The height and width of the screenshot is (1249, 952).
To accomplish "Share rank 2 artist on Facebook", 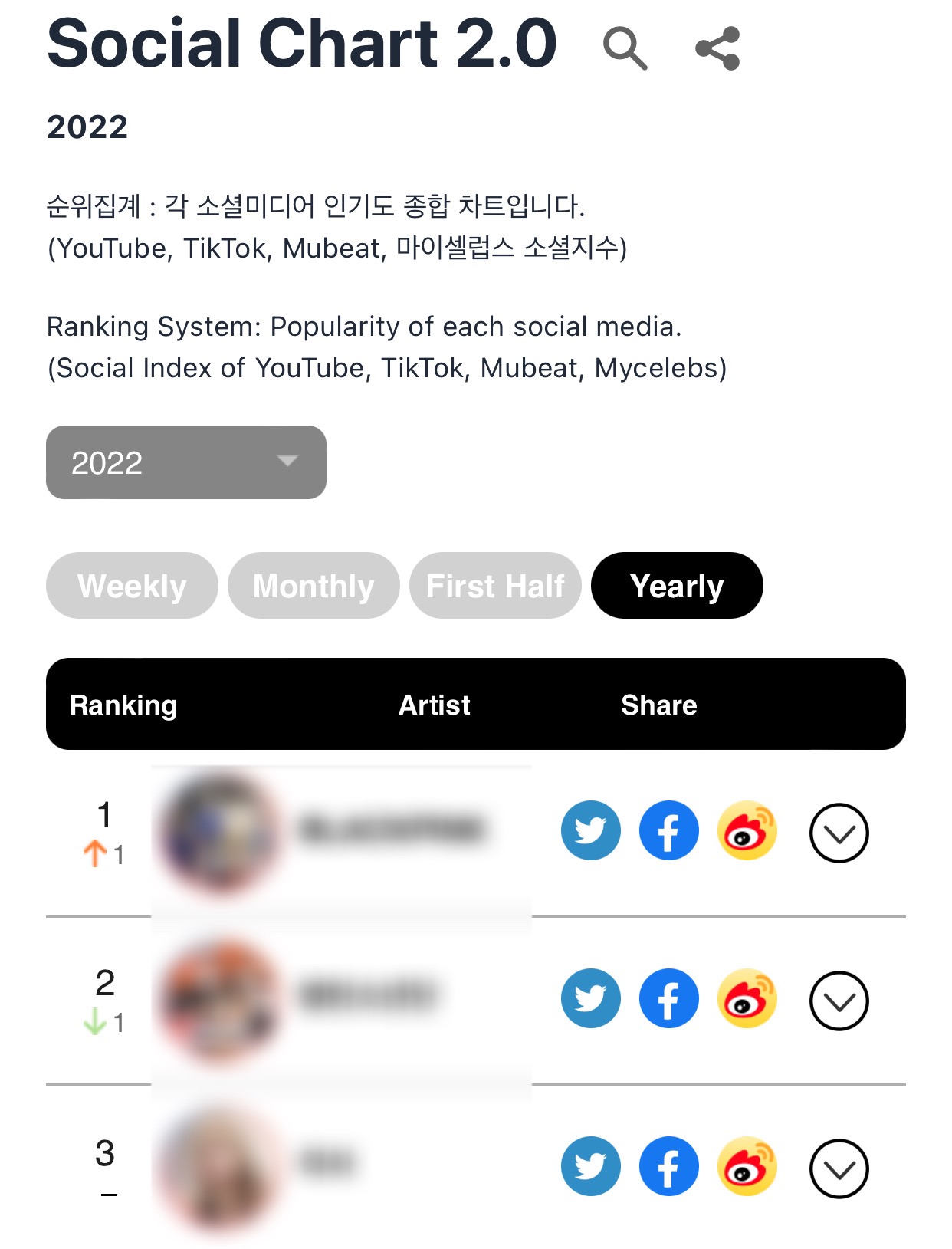I will [x=669, y=998].
